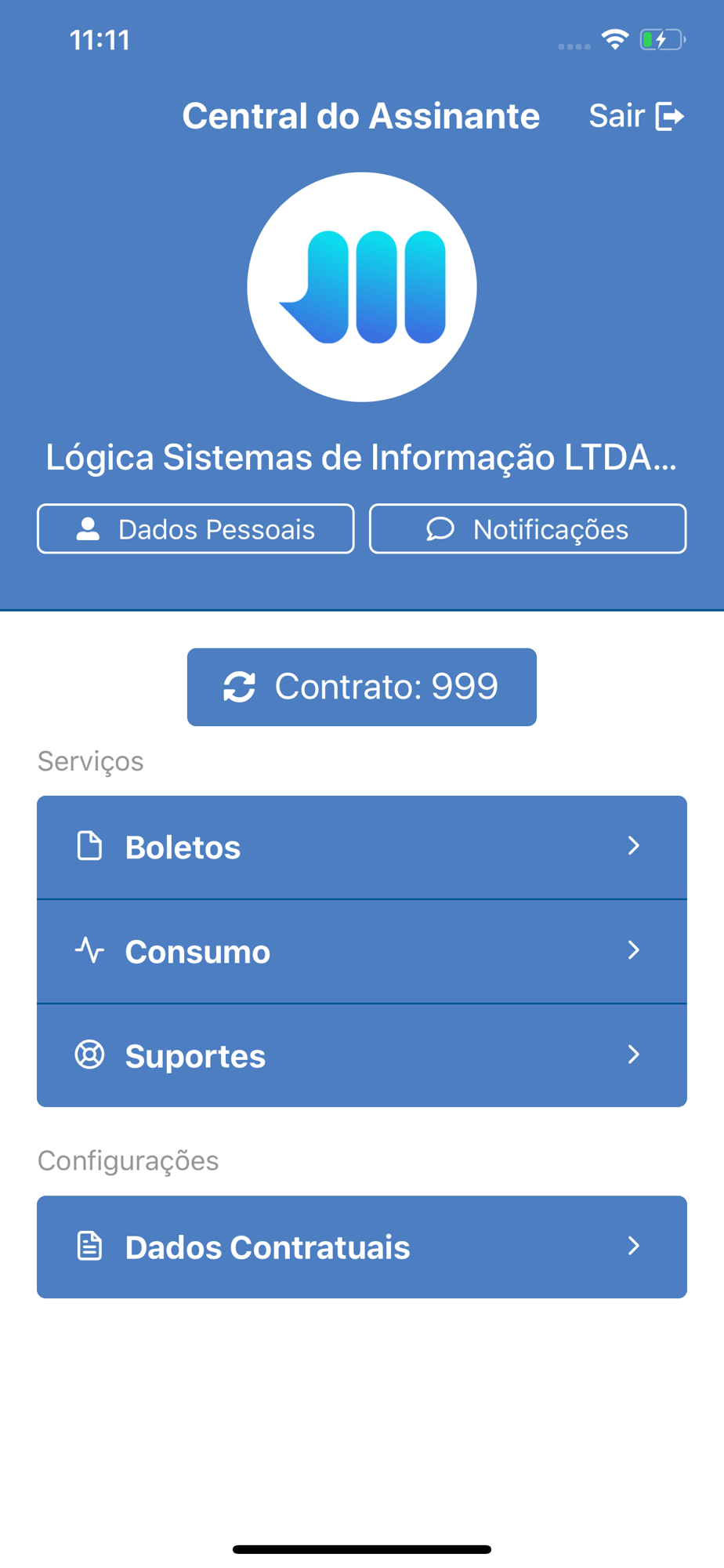Open the Boletos service
The image size is (724, 1568).
point(362,848)
